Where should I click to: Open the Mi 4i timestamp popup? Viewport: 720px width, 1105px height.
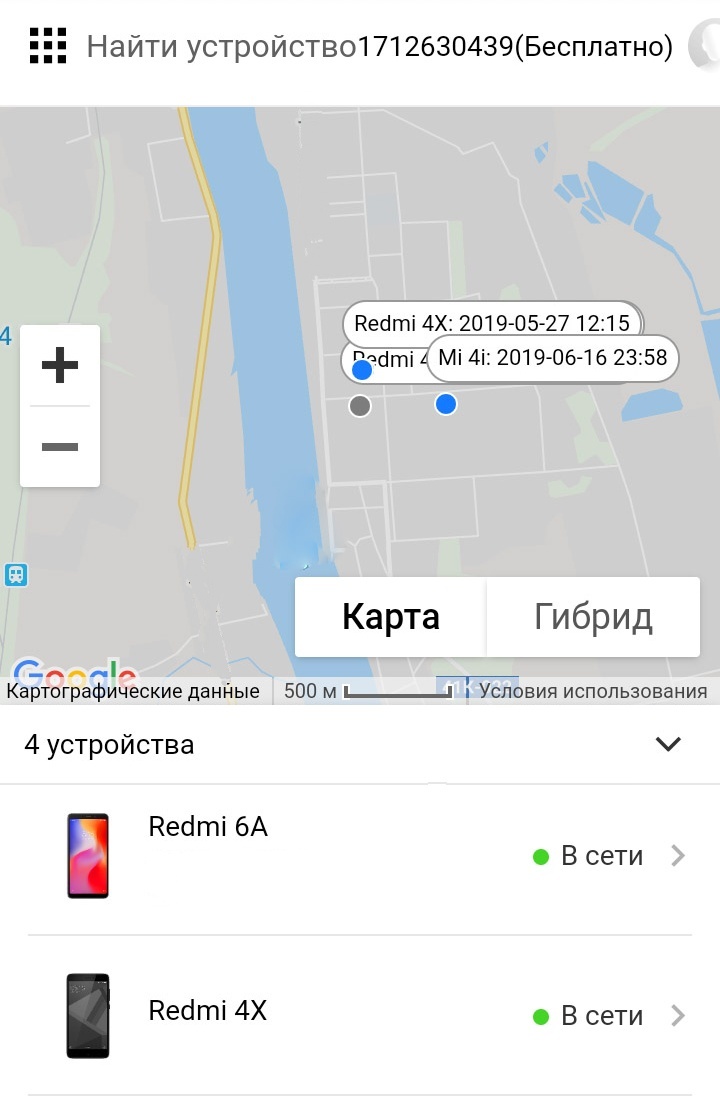552,358
